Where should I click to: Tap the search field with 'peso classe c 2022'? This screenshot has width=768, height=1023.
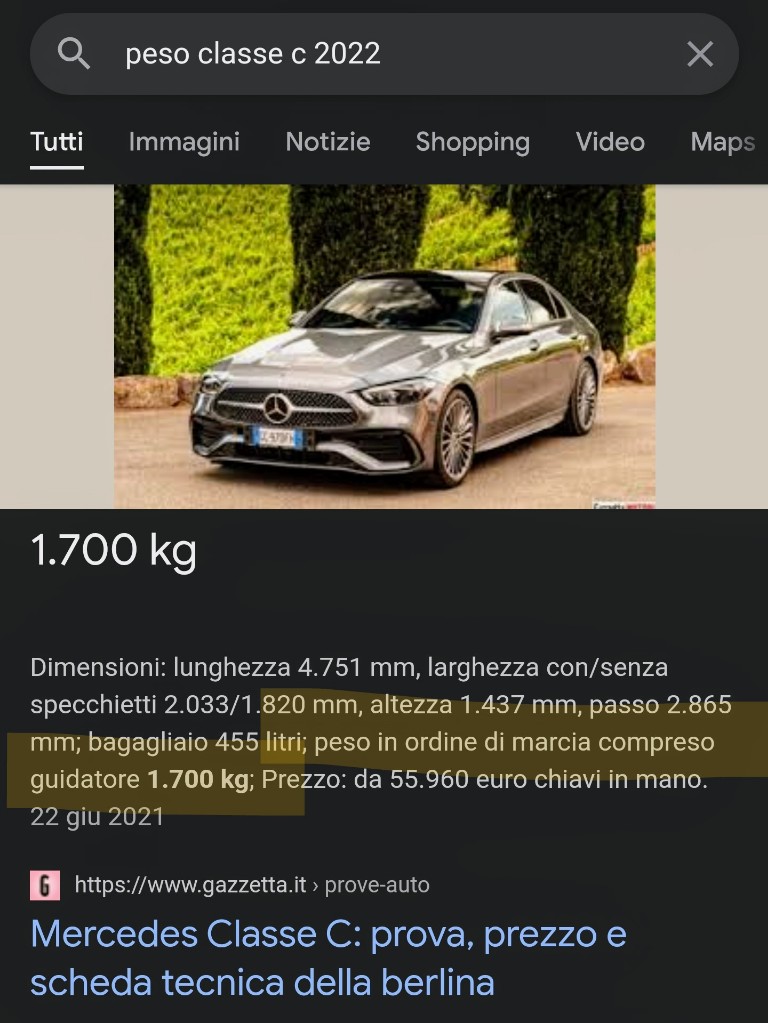point(380,54)
